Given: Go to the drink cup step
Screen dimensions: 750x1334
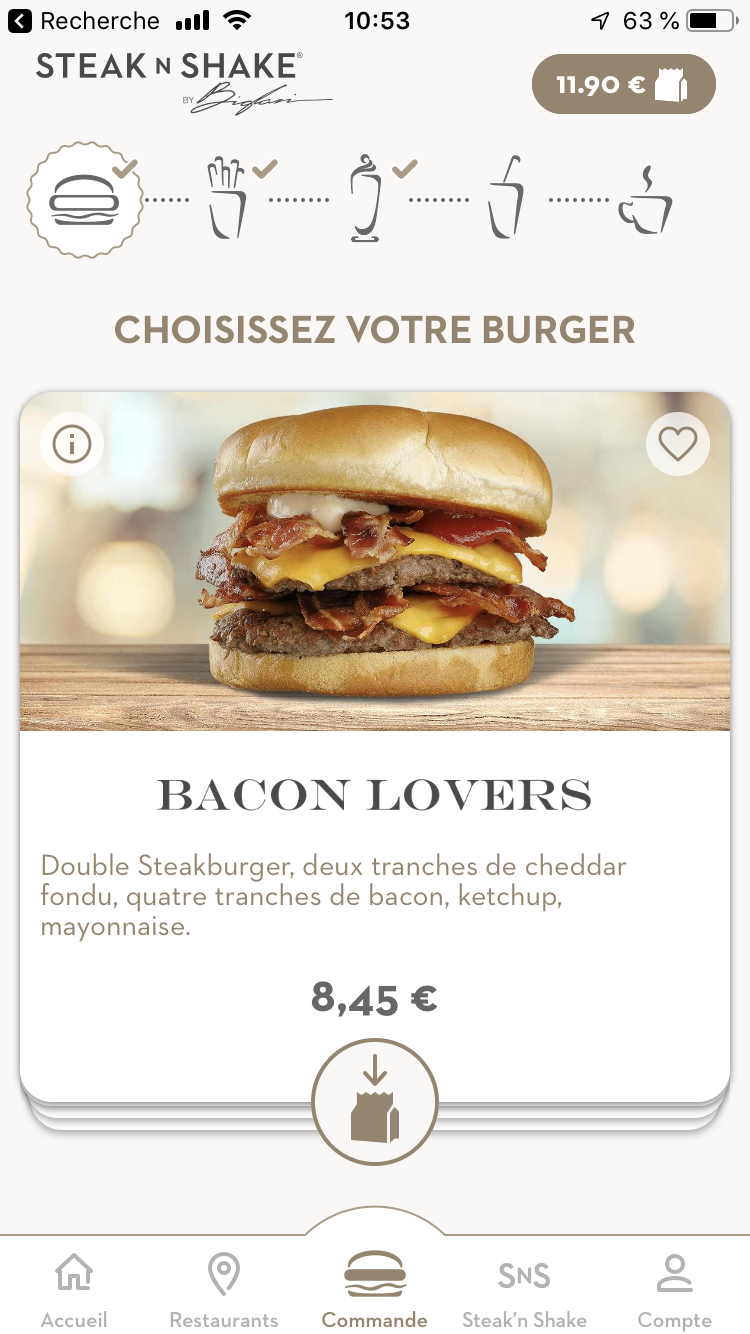Looking at the screenshot, I should tap(507, 198).
